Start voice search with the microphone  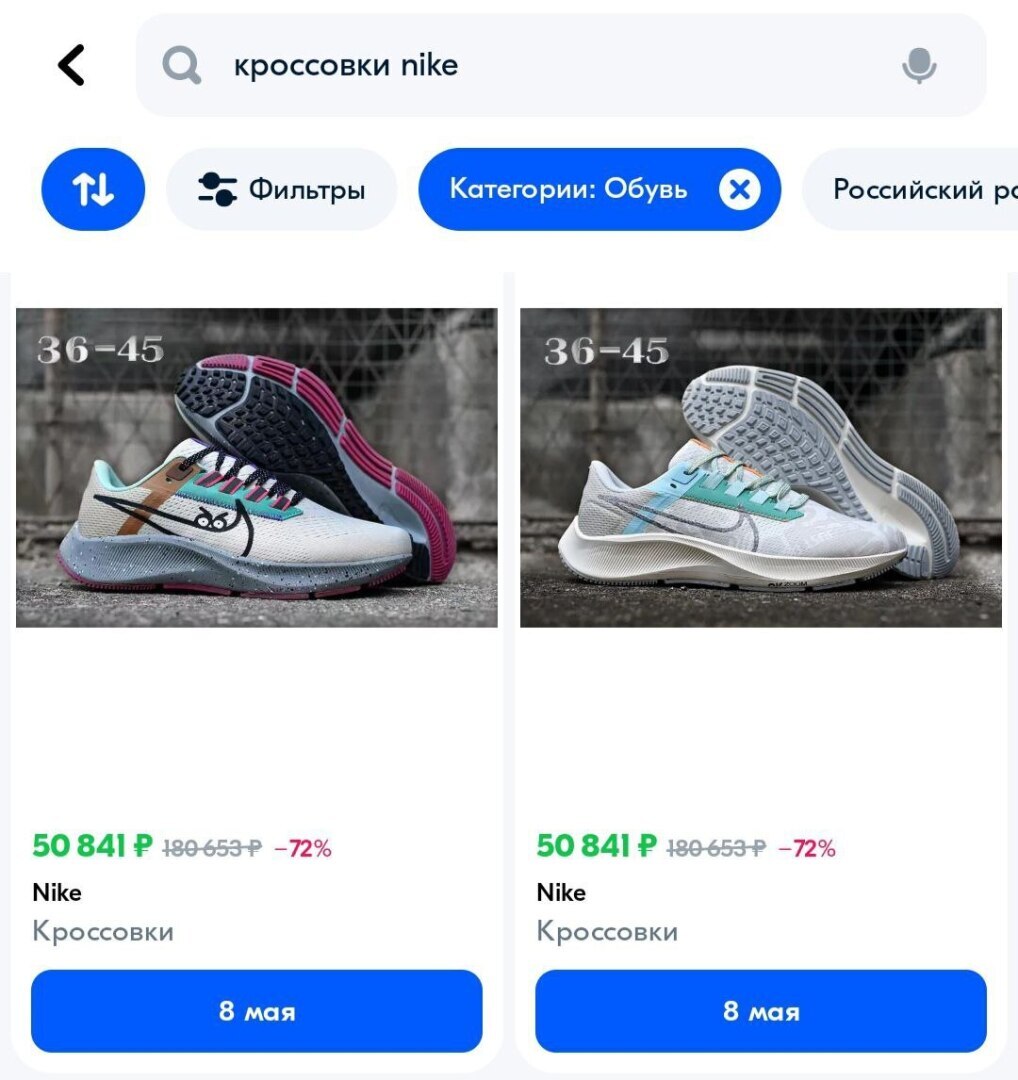click(918, 66)
